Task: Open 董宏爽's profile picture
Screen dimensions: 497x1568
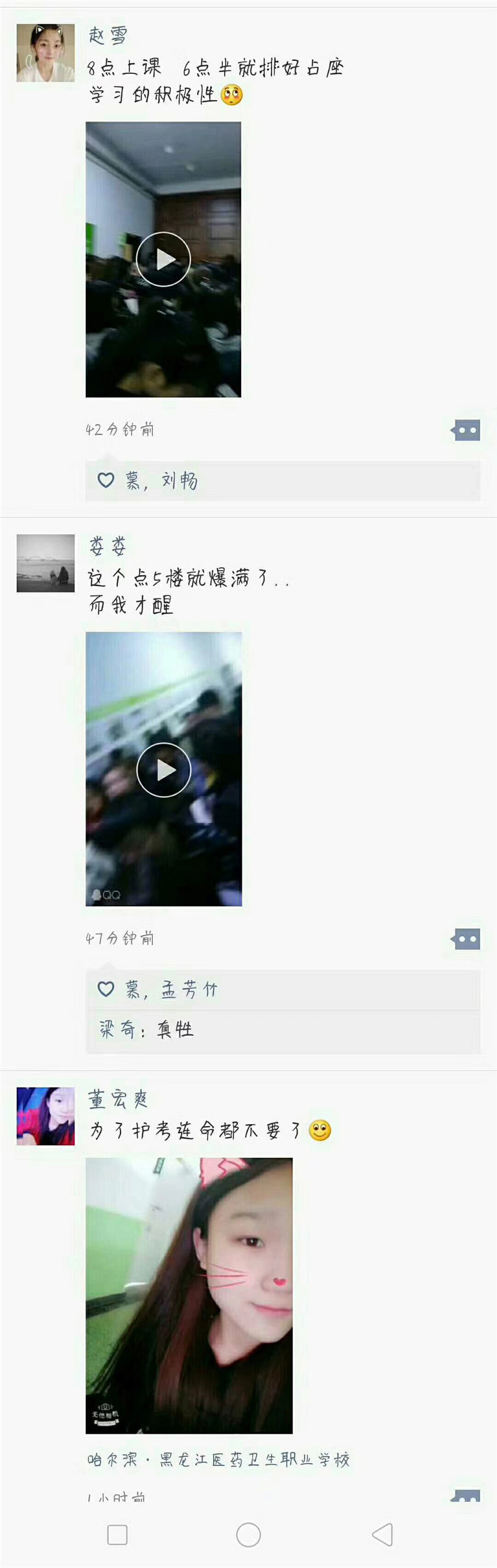Action: click(x=45, y=1116)
